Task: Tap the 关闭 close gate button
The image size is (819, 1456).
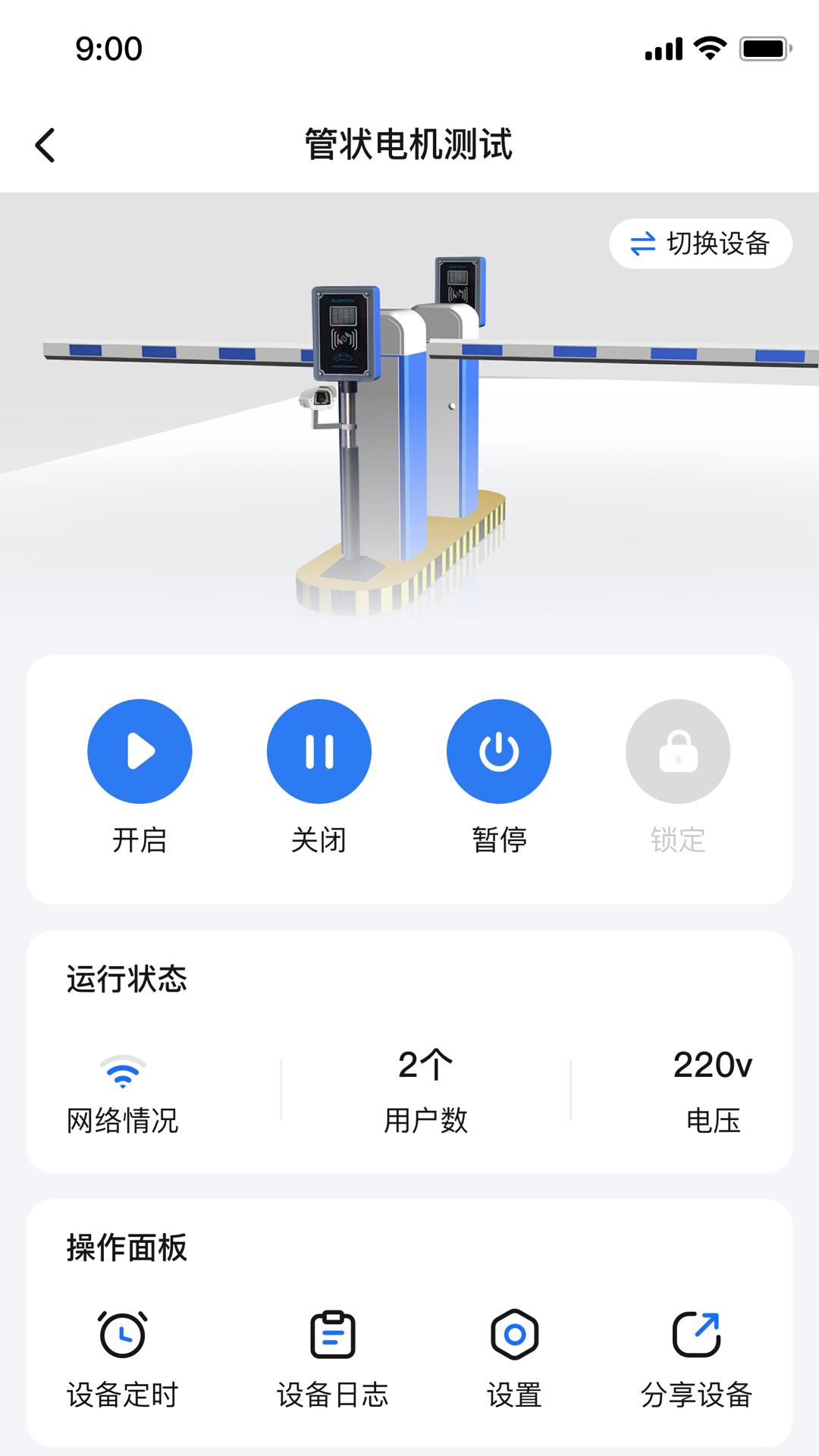Action: click(x=319, y=752)
